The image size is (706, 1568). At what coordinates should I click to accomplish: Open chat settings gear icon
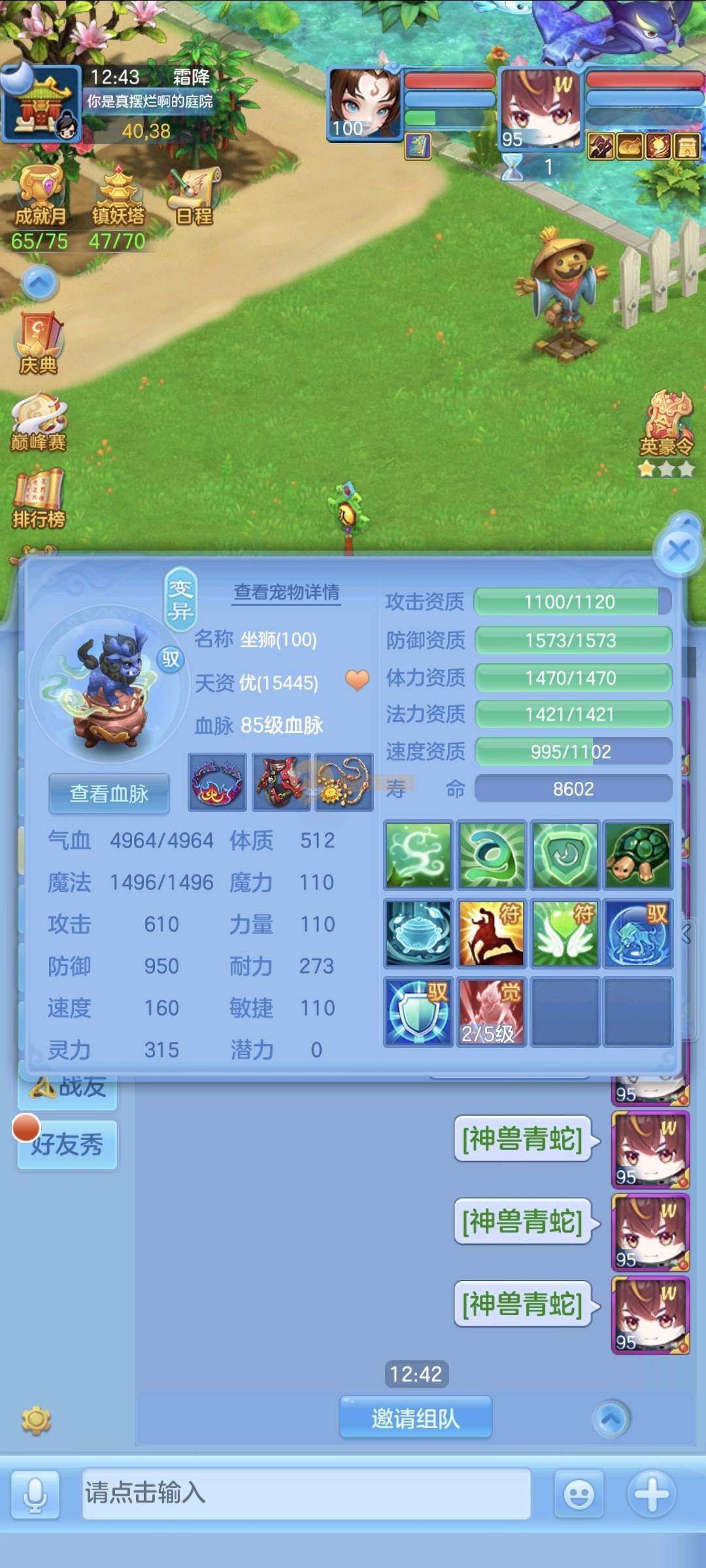36,1420
